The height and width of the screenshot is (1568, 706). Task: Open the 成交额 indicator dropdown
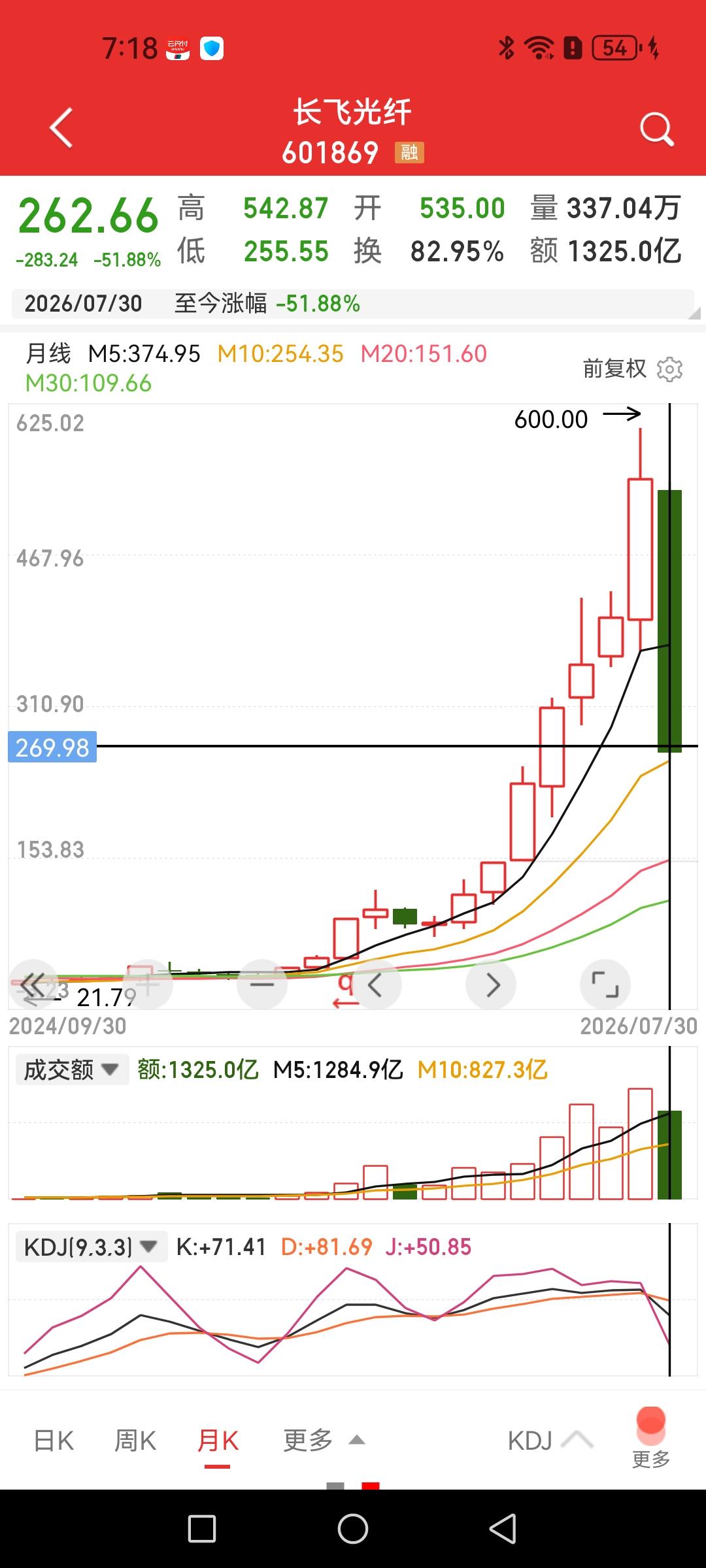(x=72, y=1070)
